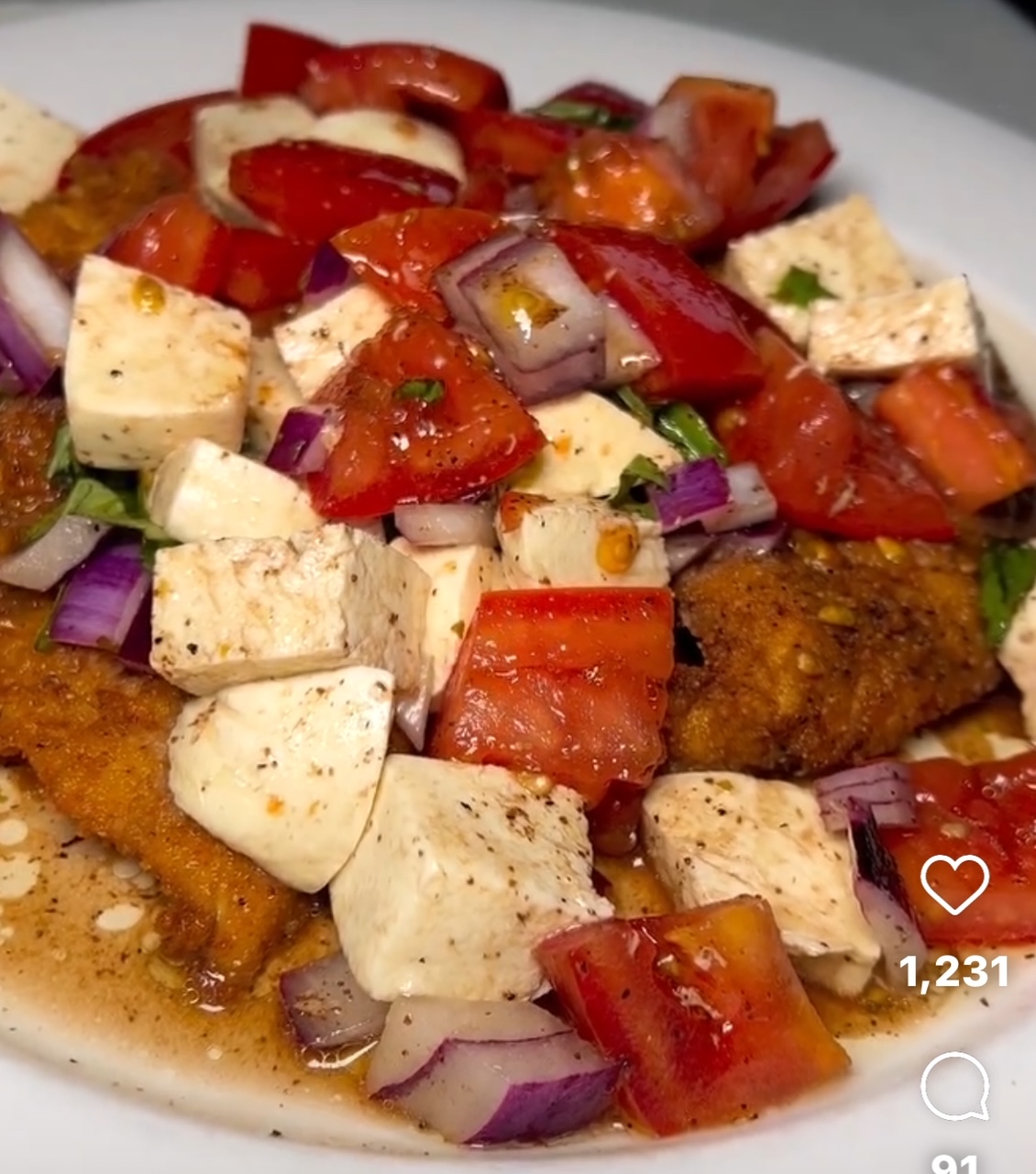The image size is (1036, 1174).
Task: Open the comments bubble icon
Action: 954,1086
